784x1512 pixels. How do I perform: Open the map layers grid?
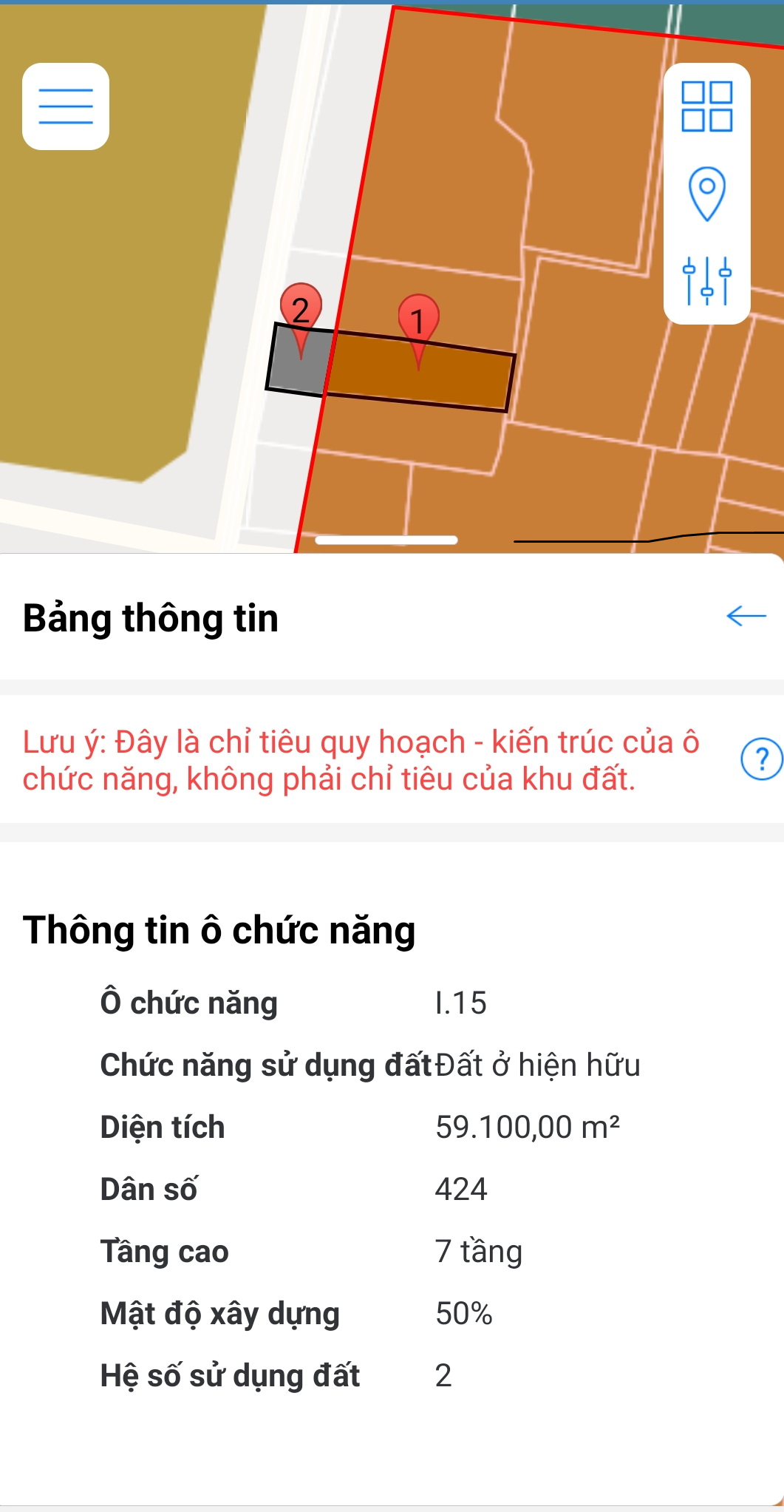[706, 106]
